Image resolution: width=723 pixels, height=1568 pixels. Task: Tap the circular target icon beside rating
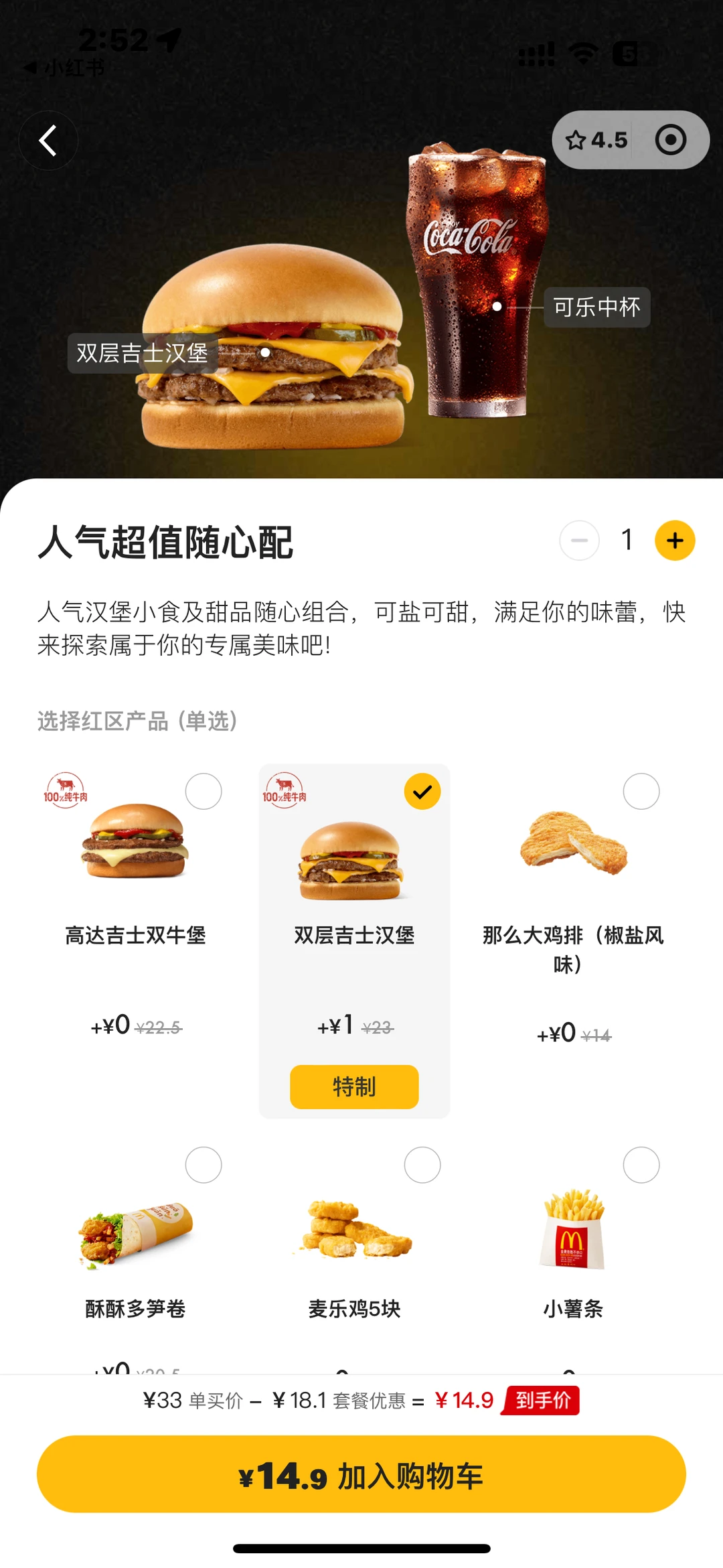pos(670,140)
